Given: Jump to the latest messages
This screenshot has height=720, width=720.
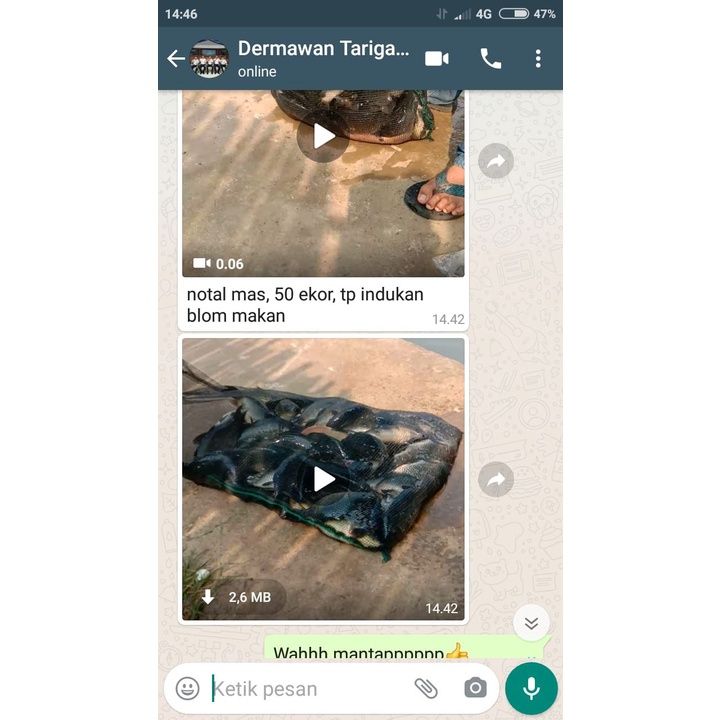Looking at the screenshot, I should point(531,623).
